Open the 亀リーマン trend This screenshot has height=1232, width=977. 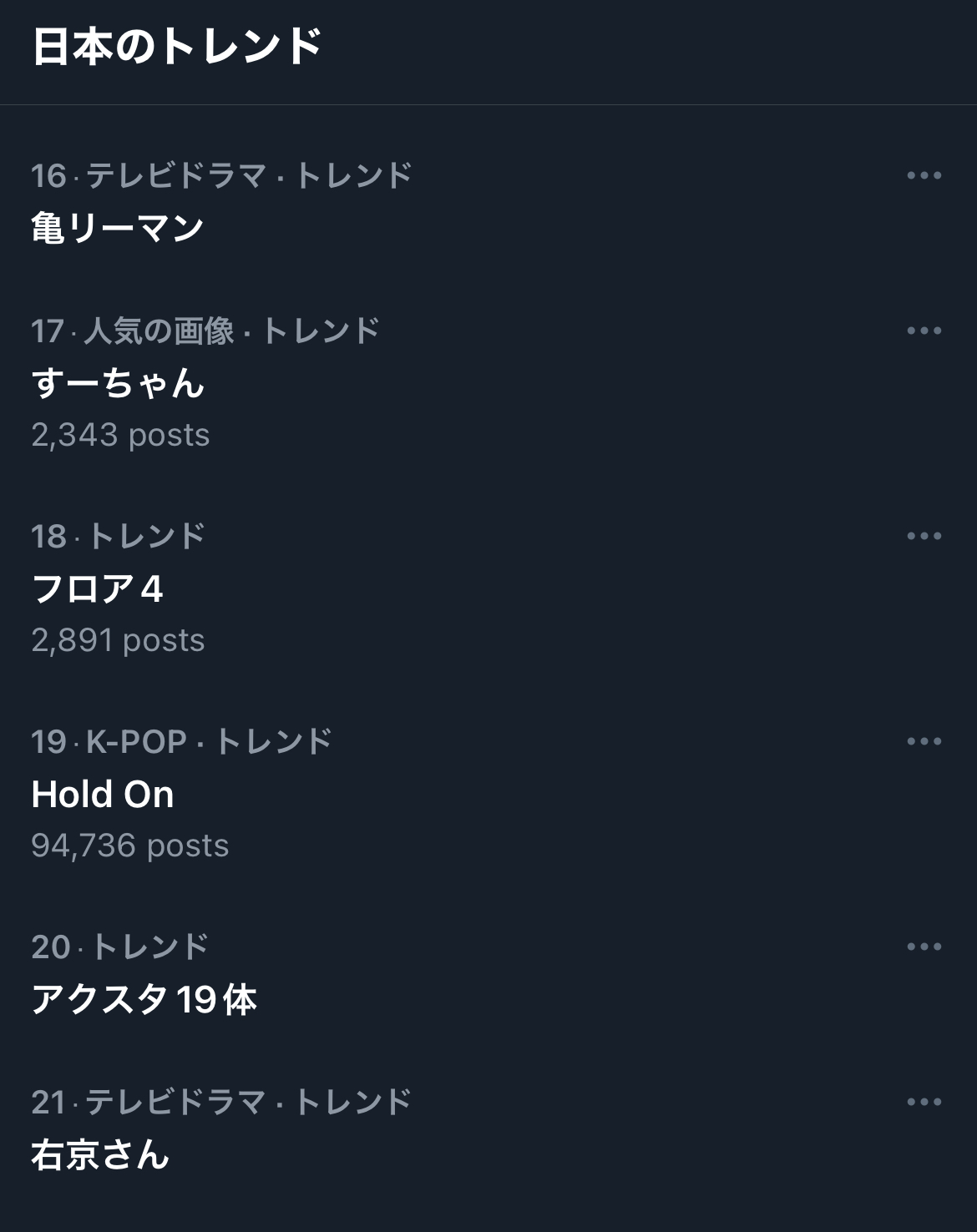click(118, 228)
